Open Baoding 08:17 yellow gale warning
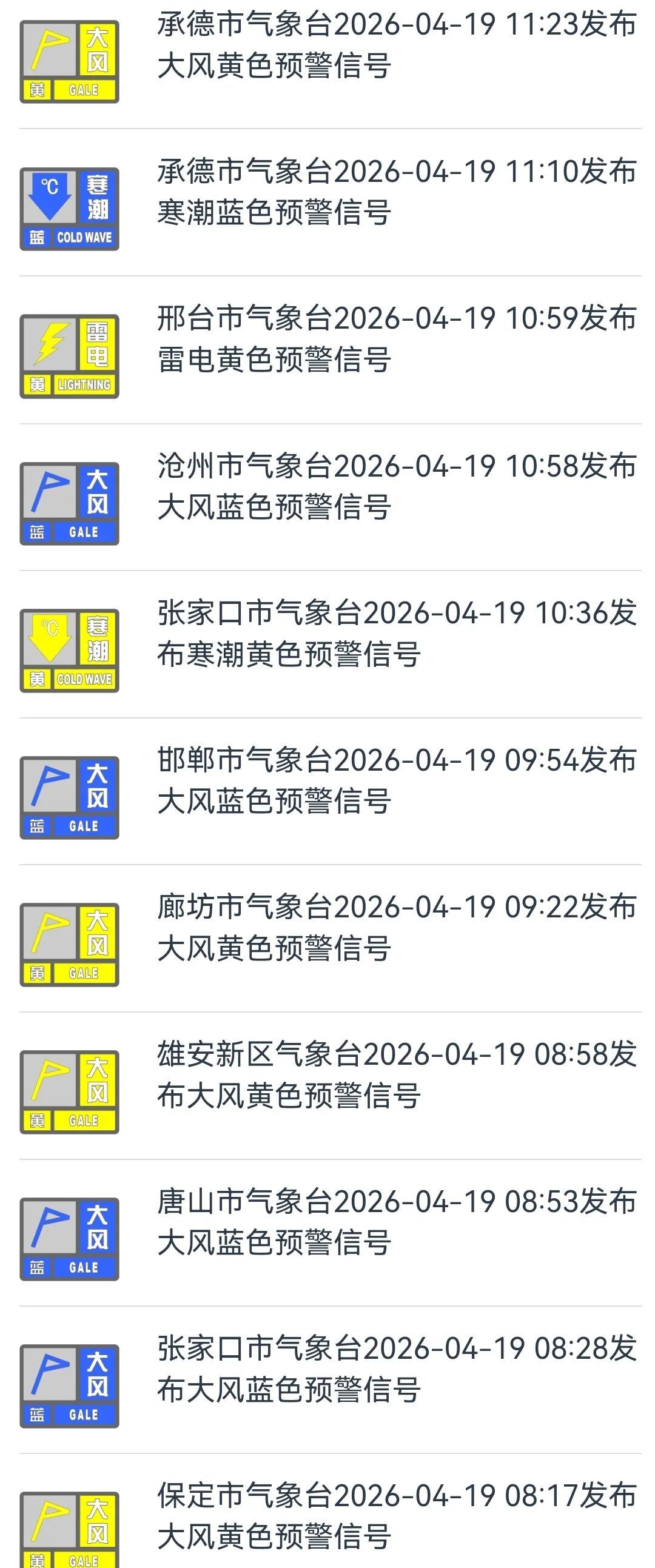The height and width of the screenshot is (1568, 655). tap(395, 1516)
